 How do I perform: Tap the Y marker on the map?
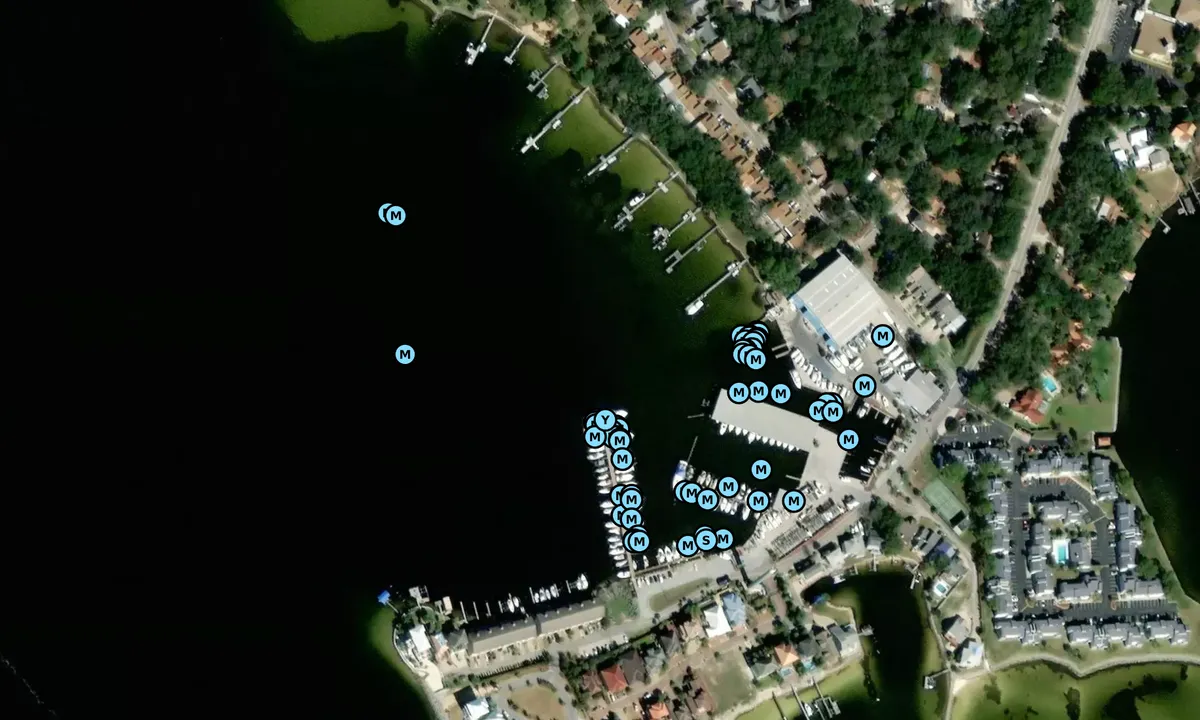(x=604, y=420)
